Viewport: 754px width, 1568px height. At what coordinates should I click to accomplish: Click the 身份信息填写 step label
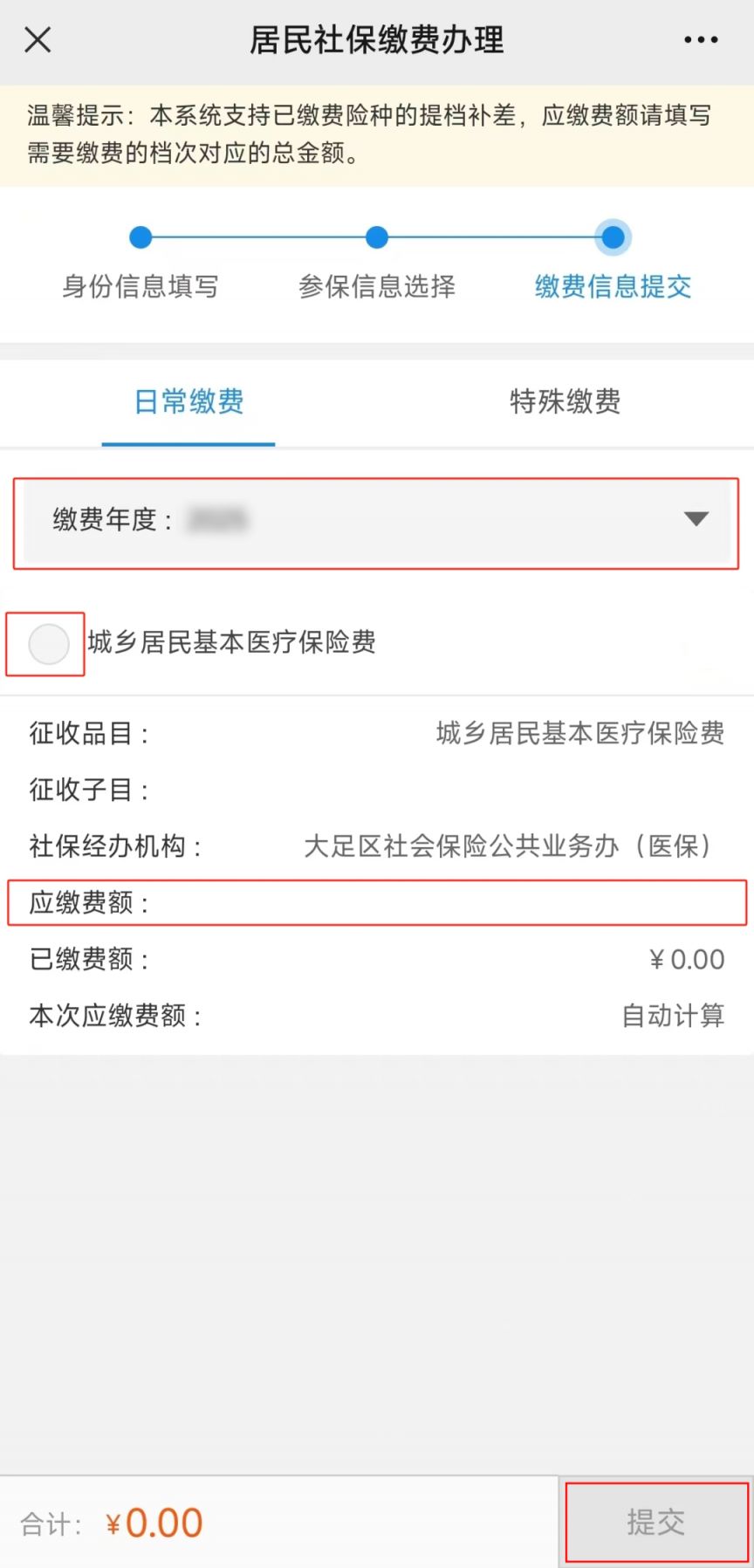point(141,285)
